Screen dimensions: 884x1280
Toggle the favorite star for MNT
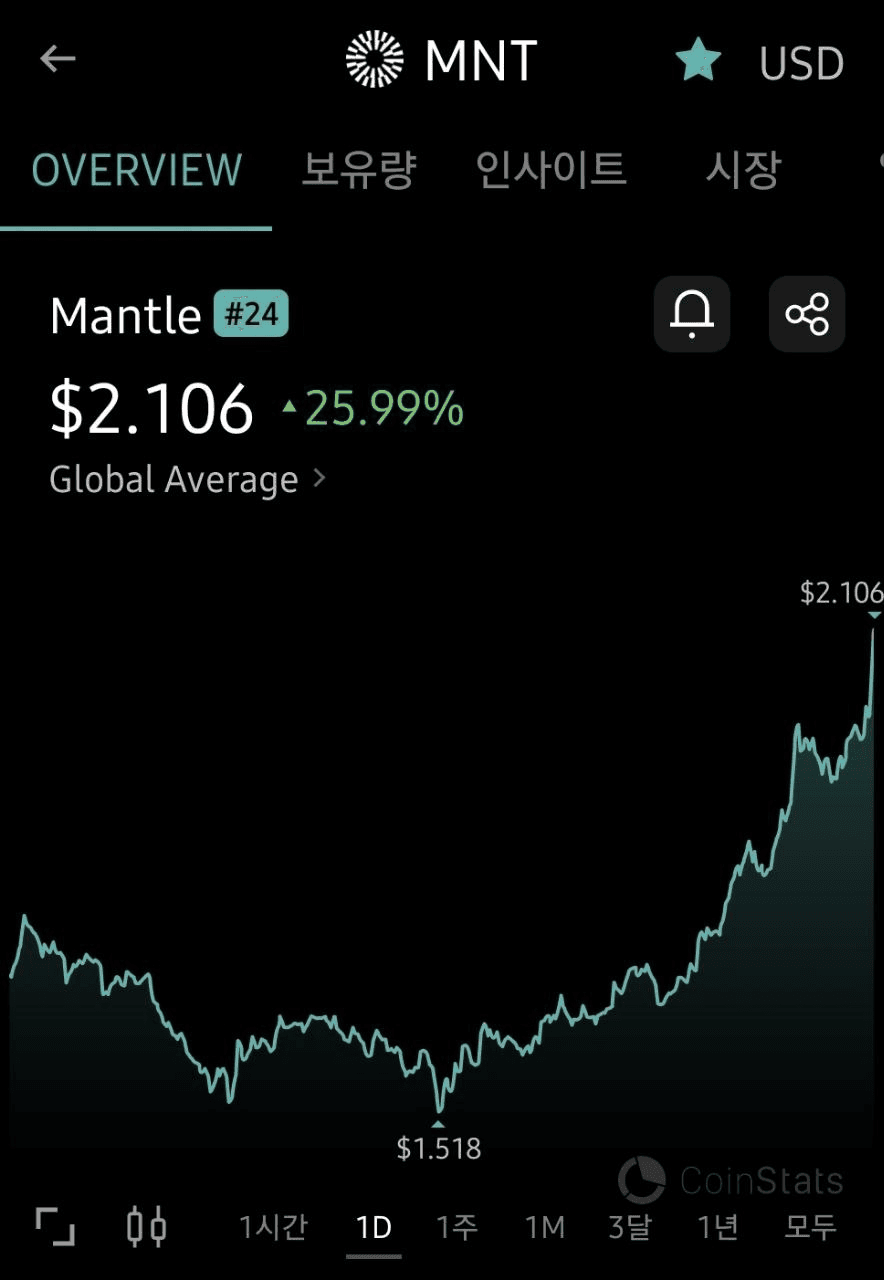click(x=698, y=61)
